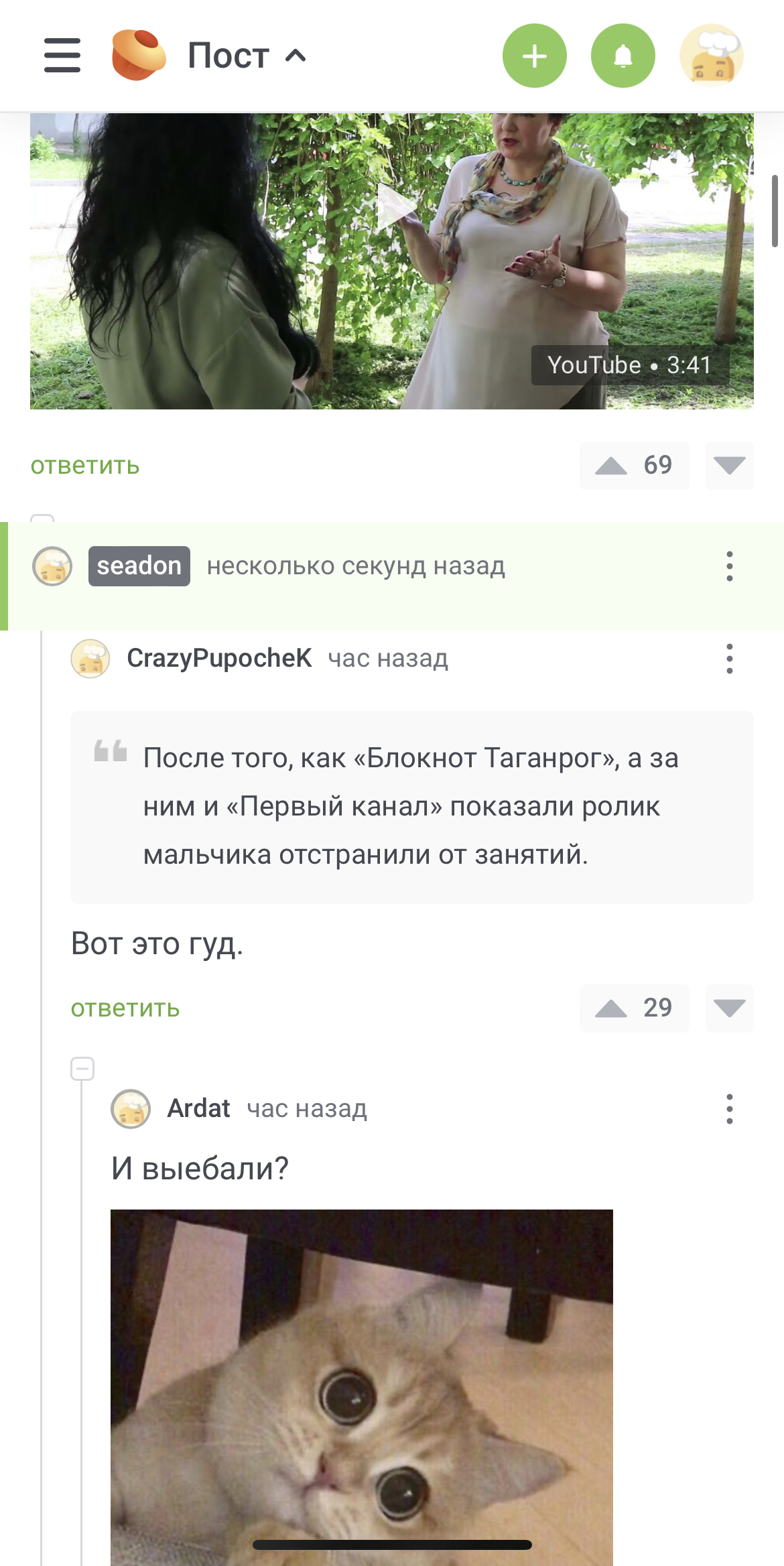Open the notifications bell
The image size is (784, 1566).
point(623,56)
